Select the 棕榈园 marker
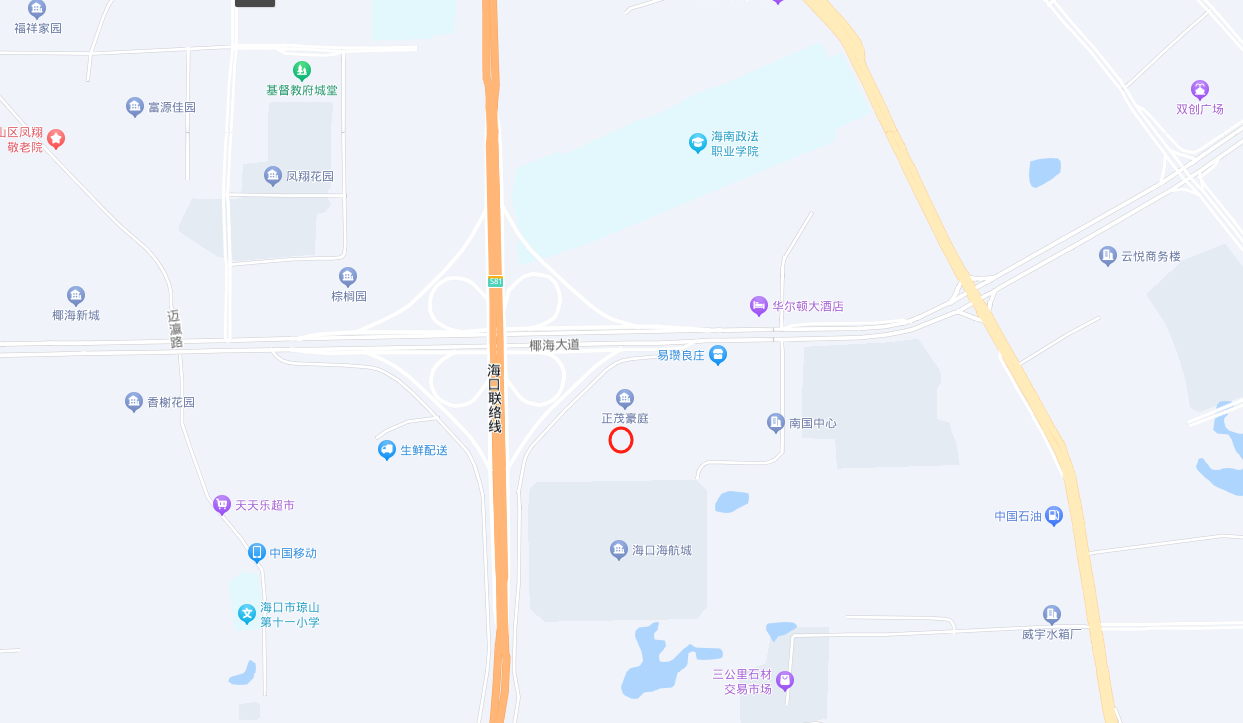The height and width of the screenshot is (723, 1243). tap(348, 277)
